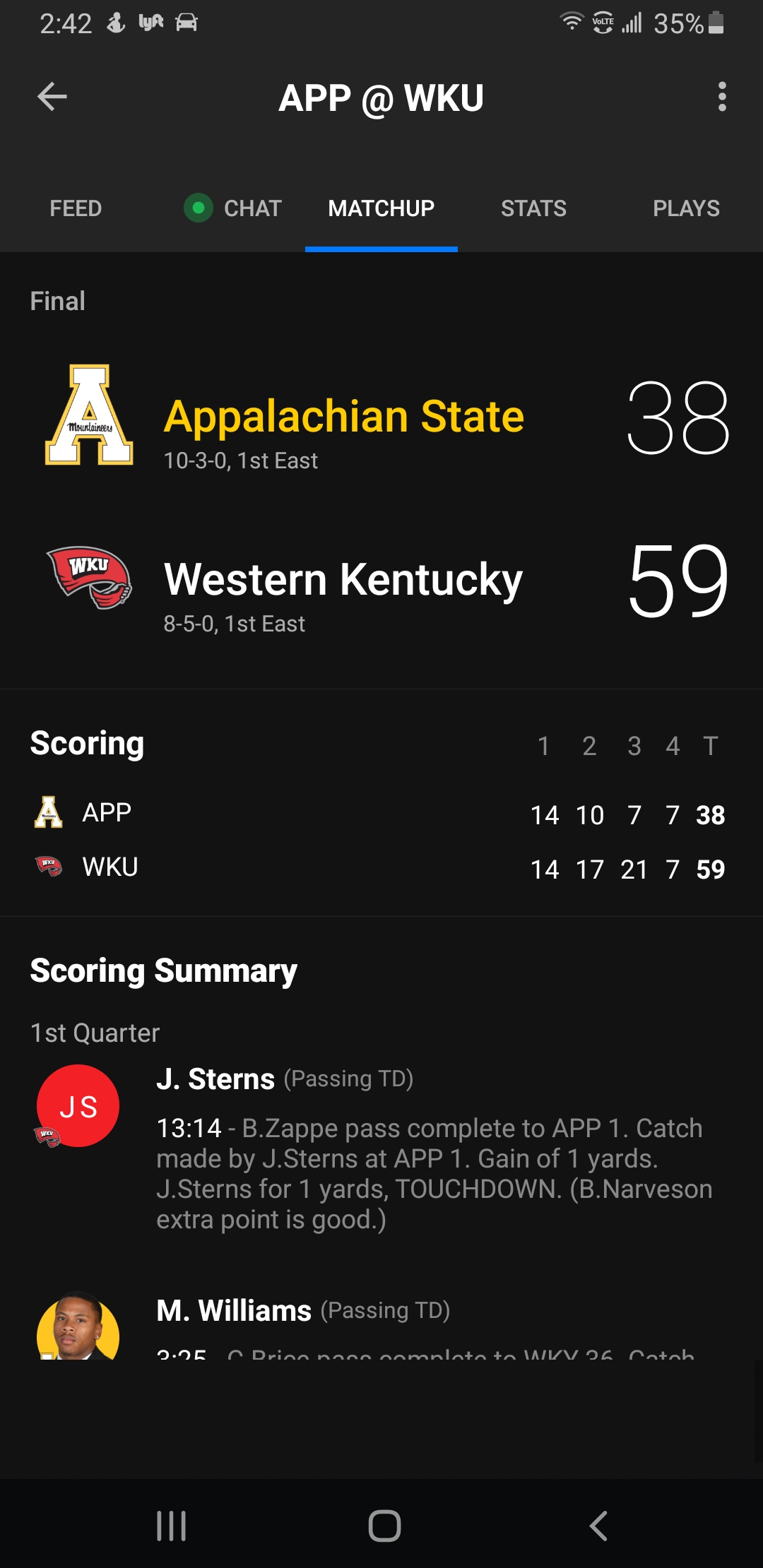Go back using the top-left arrow
This screenshot has width=763, height=1568.
52,97
